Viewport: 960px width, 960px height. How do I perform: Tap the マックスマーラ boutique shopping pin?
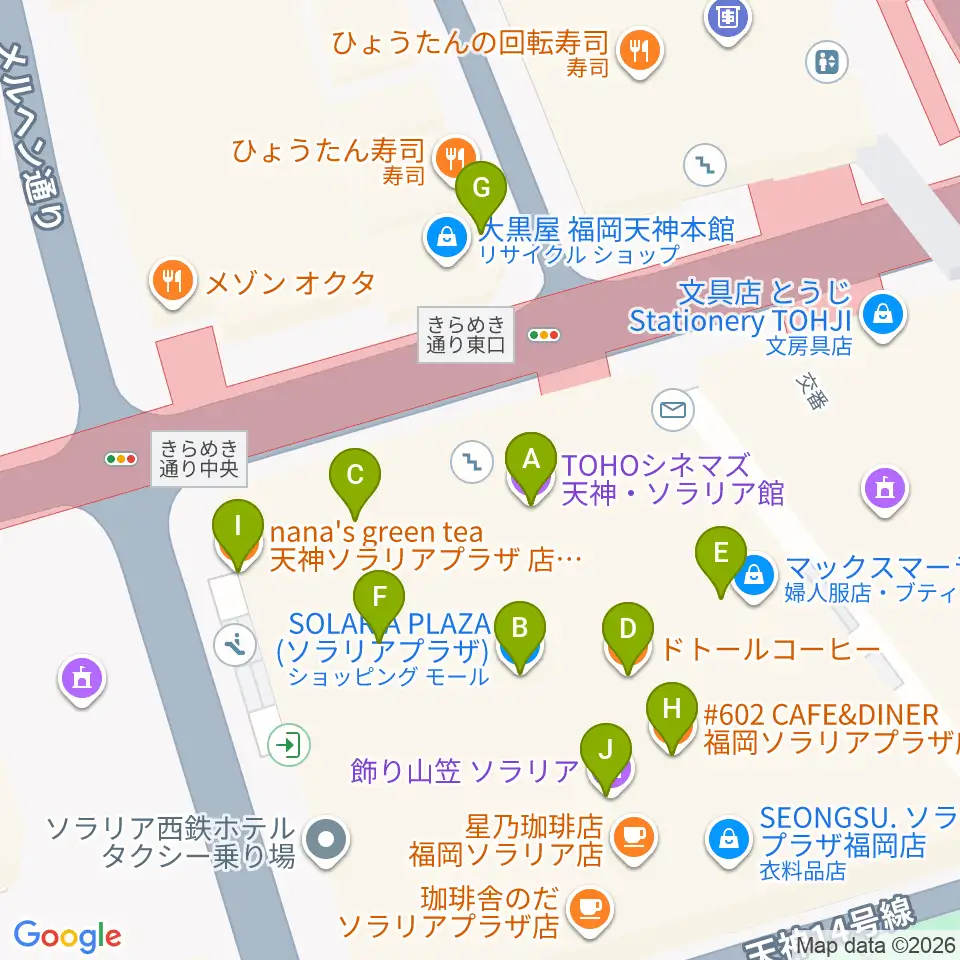click(x=755, y=577)
